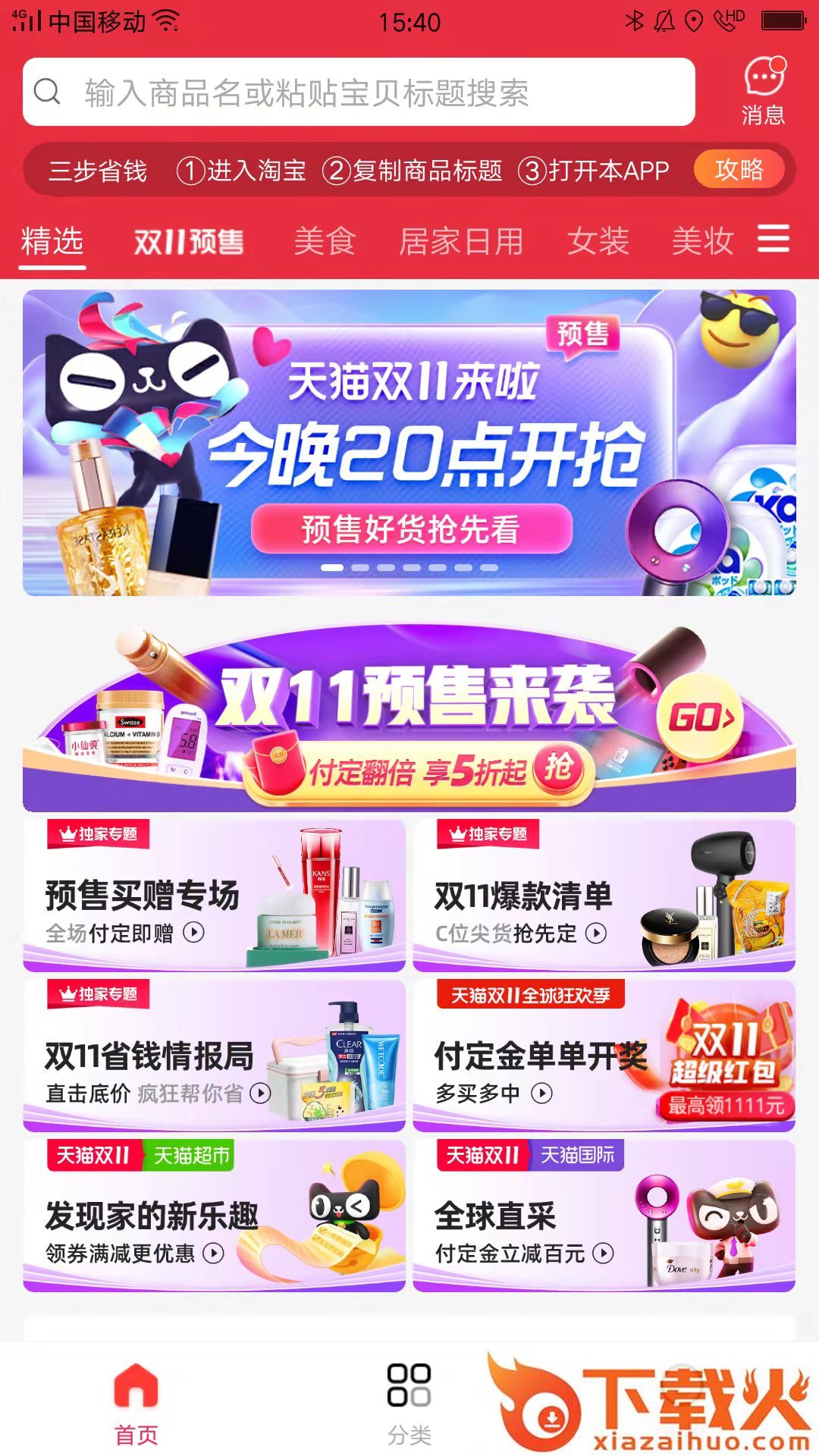Switch to the 美食 category tab
Image resolution: width=819 pixels, height=1456 pixels.
tap(325, 242)
